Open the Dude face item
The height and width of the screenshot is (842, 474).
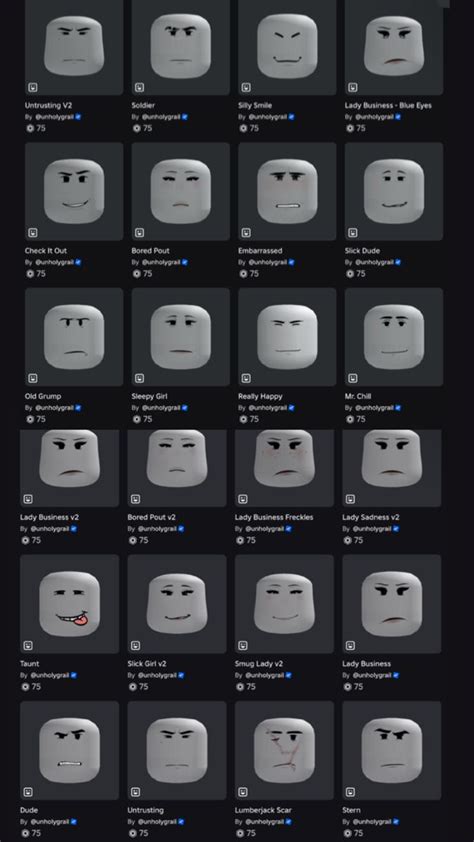[69, 750]
